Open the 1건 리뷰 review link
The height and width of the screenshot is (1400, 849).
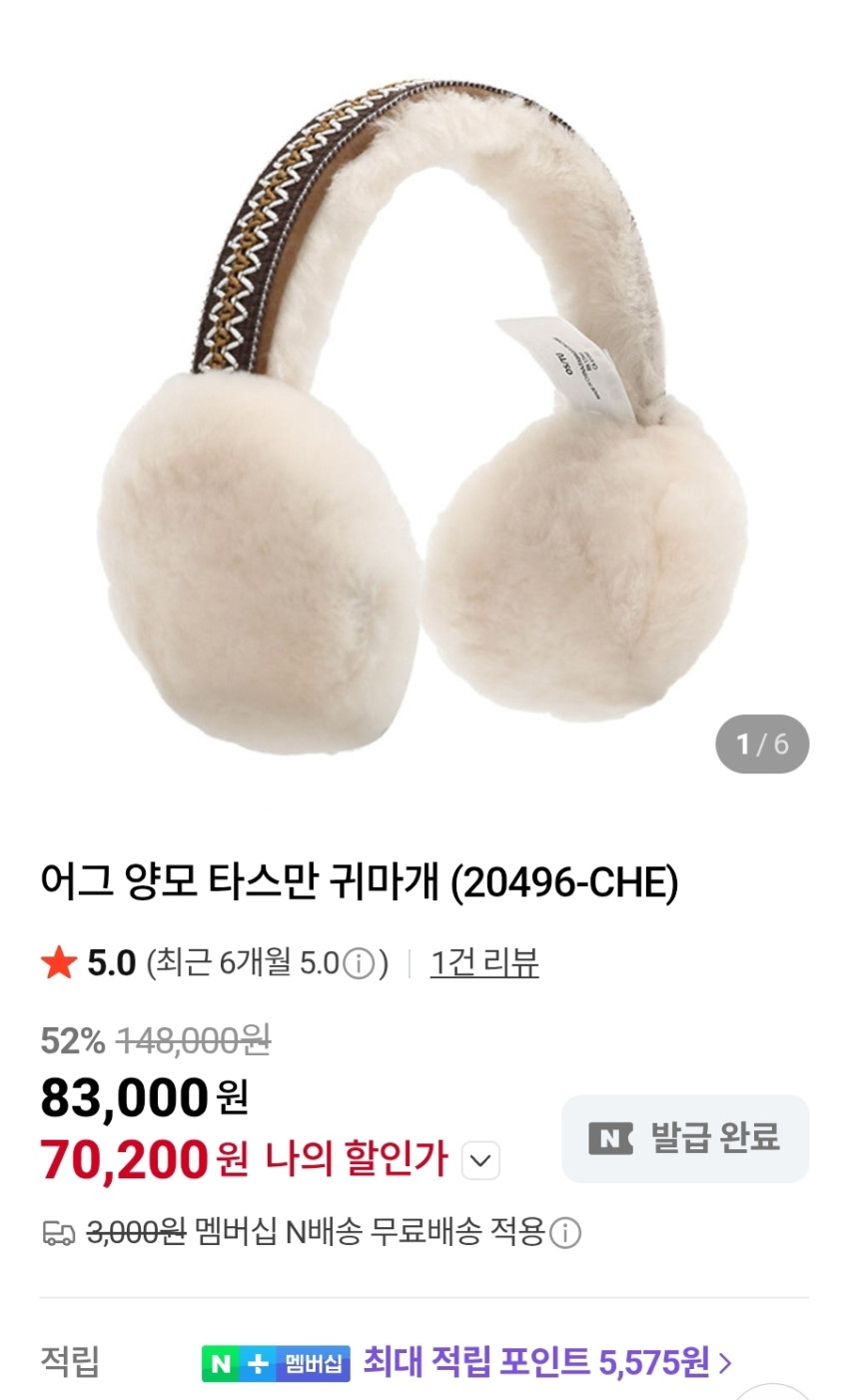(484, 963)
